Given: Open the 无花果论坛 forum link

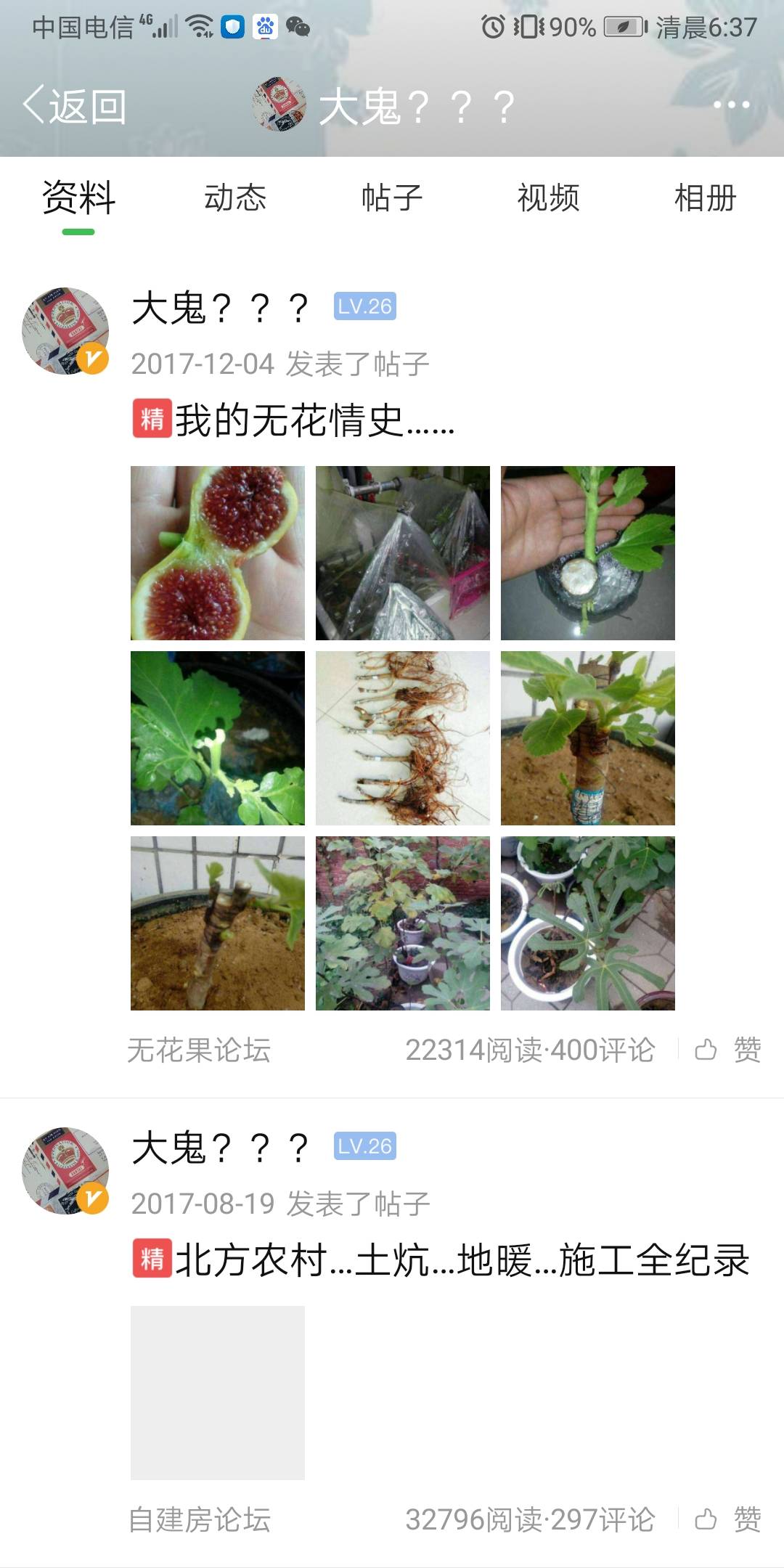Looking at the screenshot, I should click(x=199, y=1050).
